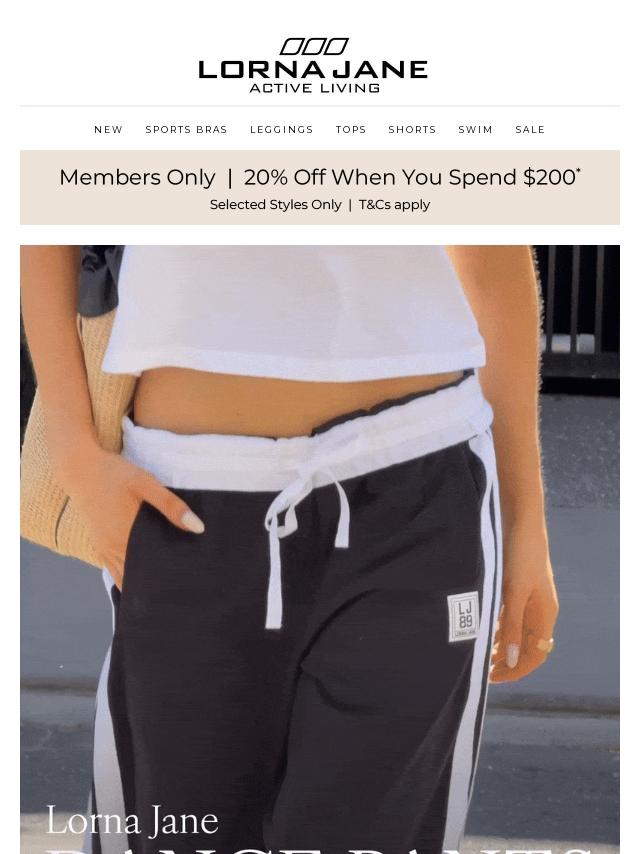Open the Lorna Jane Dance Pants image
This screenshot has height=854, width=640.
click(320, 550)
